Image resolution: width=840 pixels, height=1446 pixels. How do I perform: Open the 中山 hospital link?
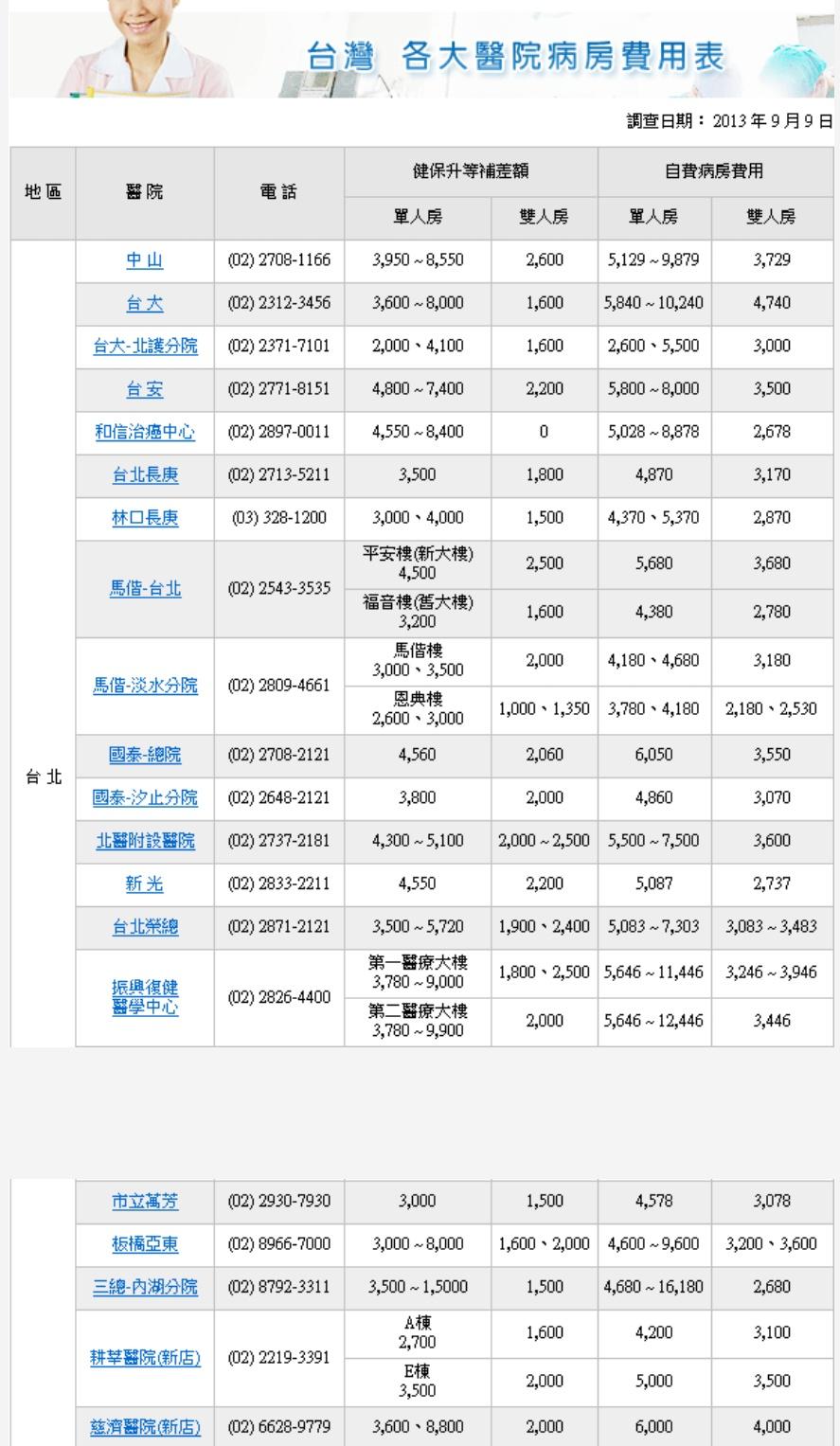point(145,260)
